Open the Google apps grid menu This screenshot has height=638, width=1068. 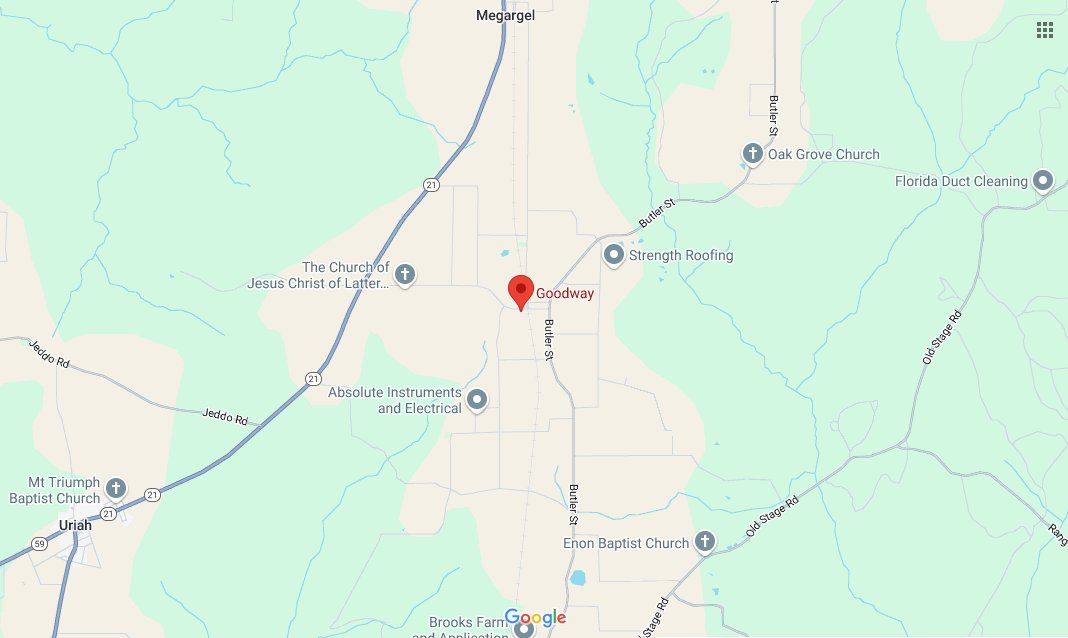pyautogui.click(x=1045, y=29)
